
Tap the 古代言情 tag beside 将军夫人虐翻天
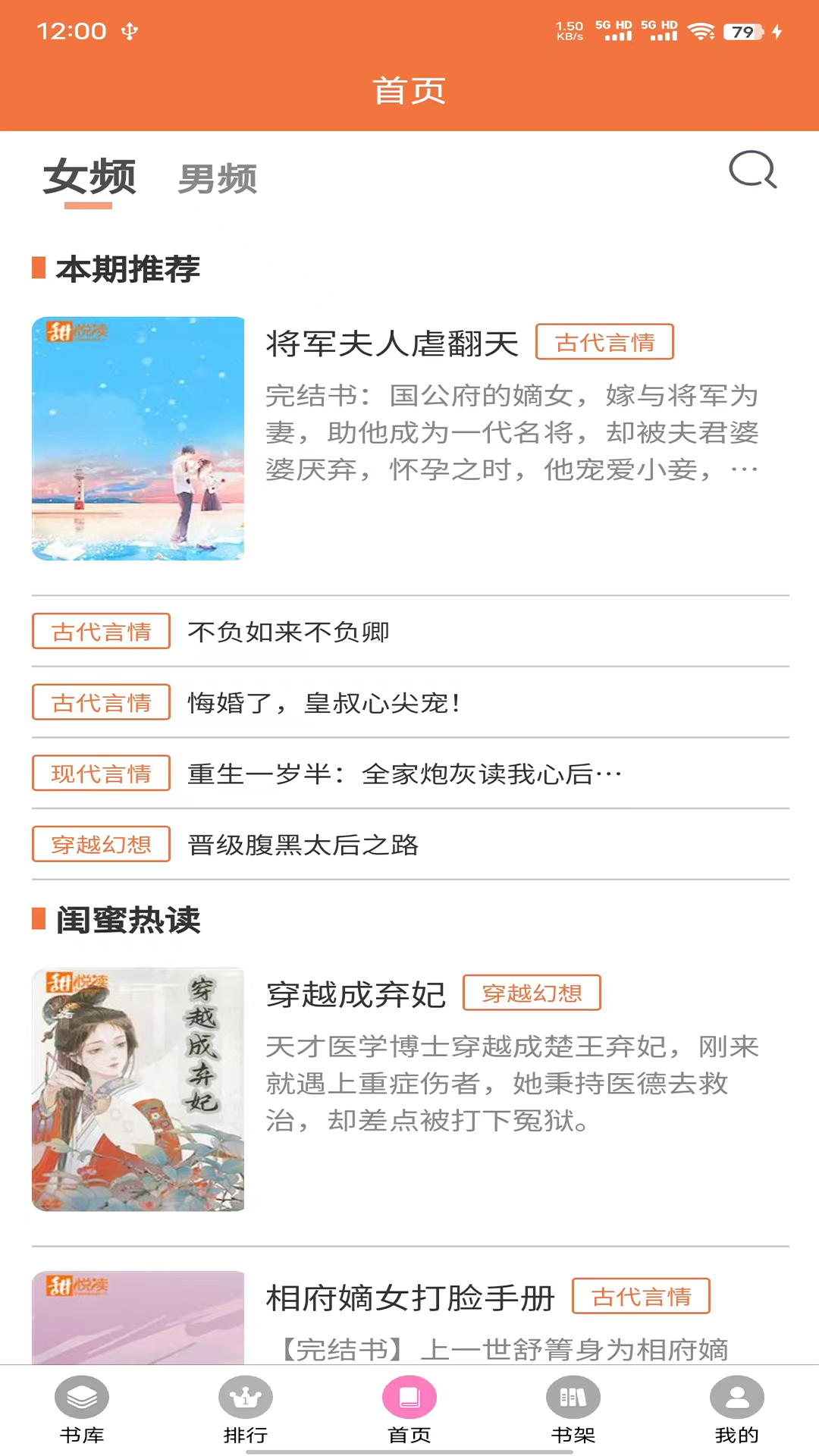(604, 343)
